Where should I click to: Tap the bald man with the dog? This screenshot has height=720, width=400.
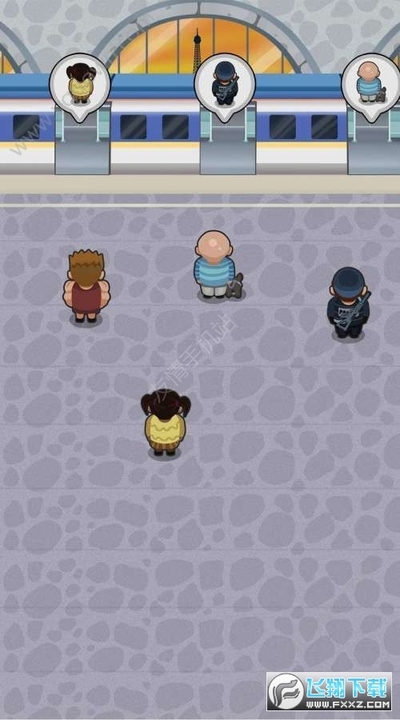coord(218,264)
